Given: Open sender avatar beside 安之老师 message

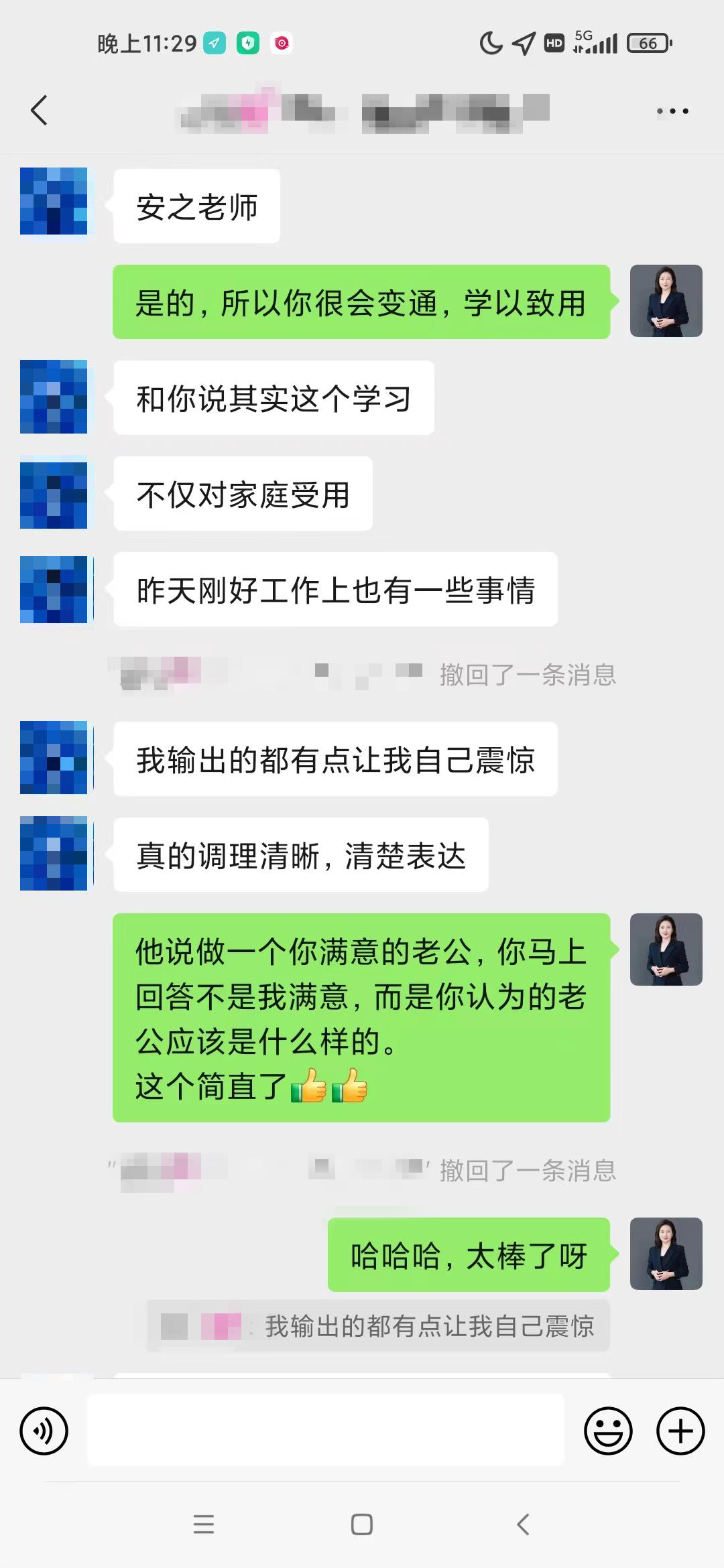Looking at the screenshot, I should (54, 201).
